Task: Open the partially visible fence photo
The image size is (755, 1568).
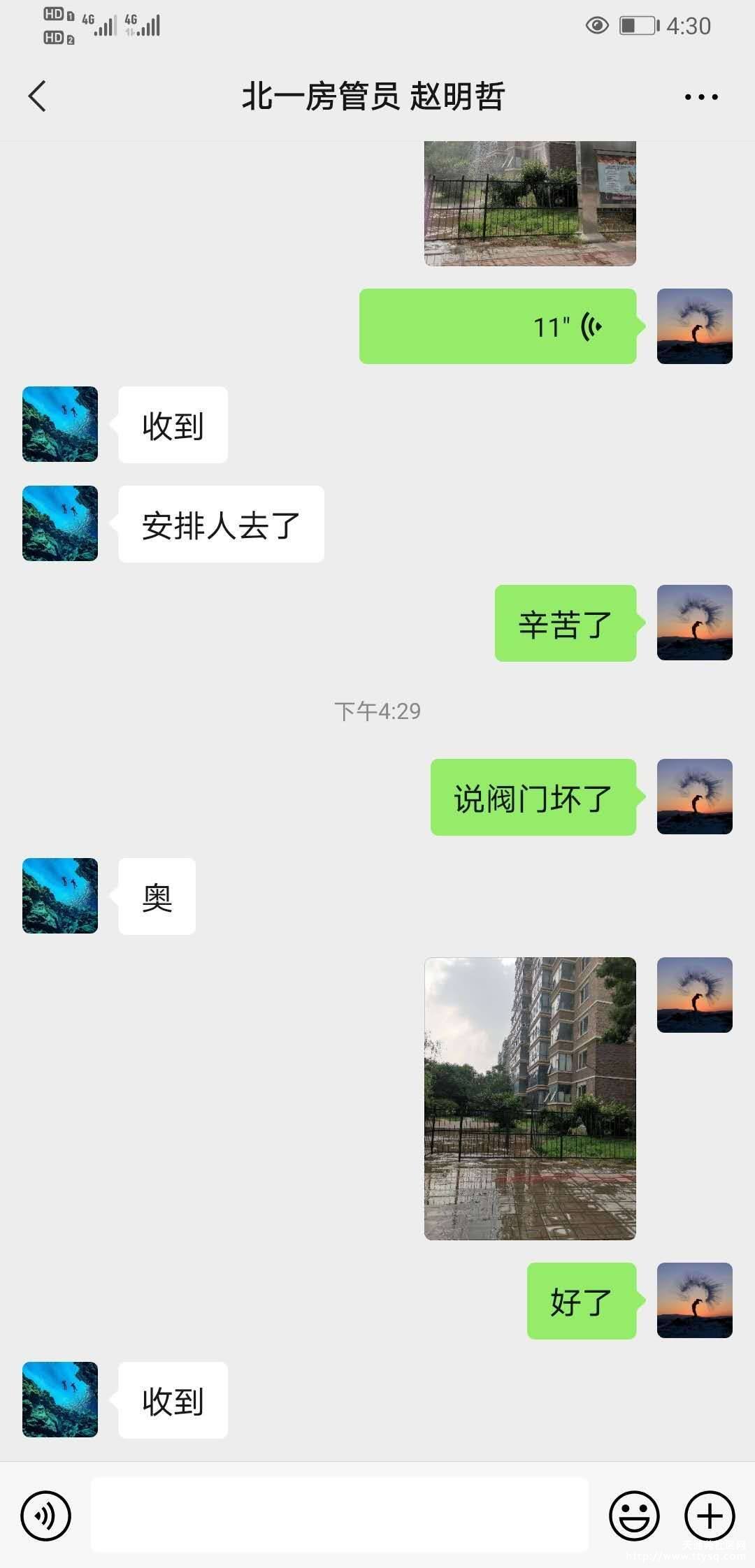Action: pyautogui.click(x=530, y=203)
